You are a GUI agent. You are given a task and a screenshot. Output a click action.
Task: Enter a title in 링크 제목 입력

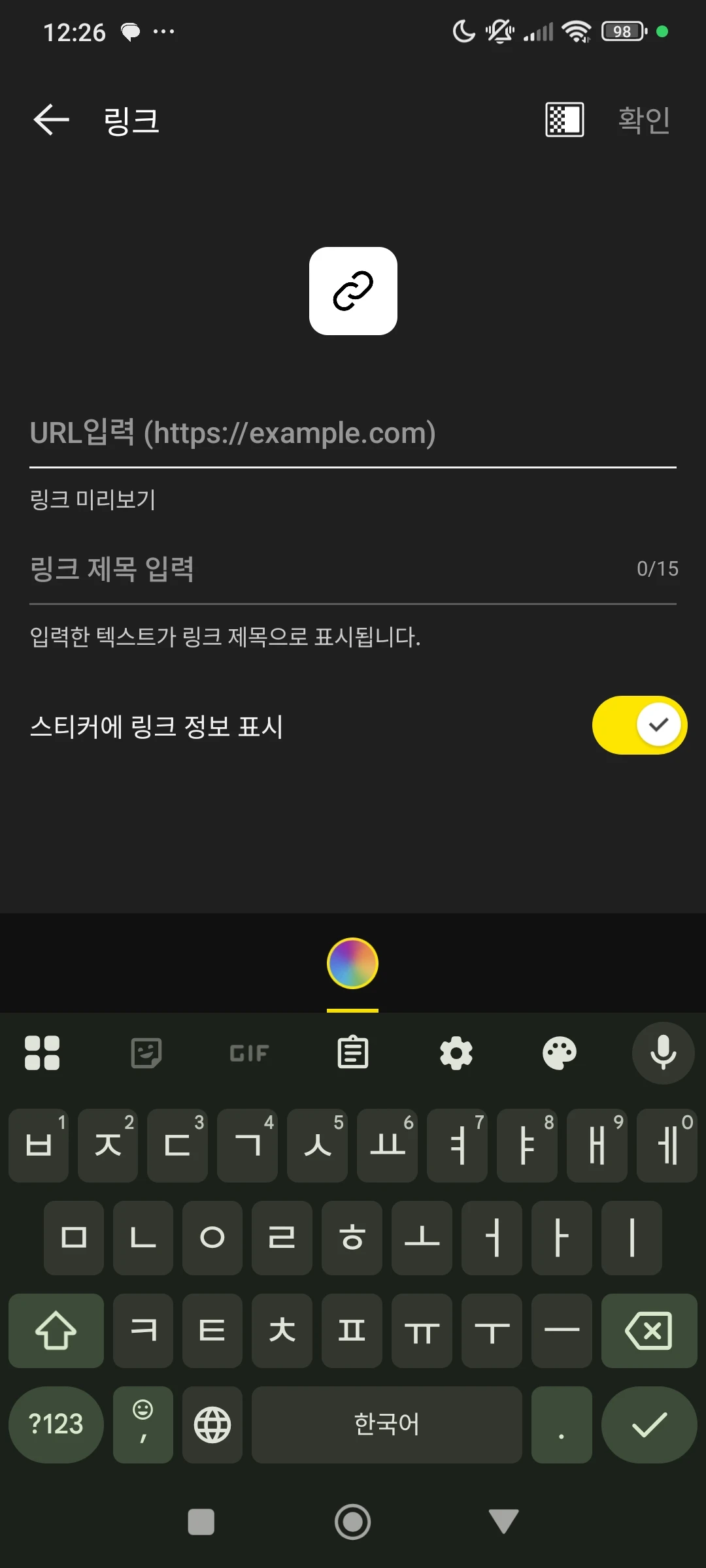tap(327, 569)
